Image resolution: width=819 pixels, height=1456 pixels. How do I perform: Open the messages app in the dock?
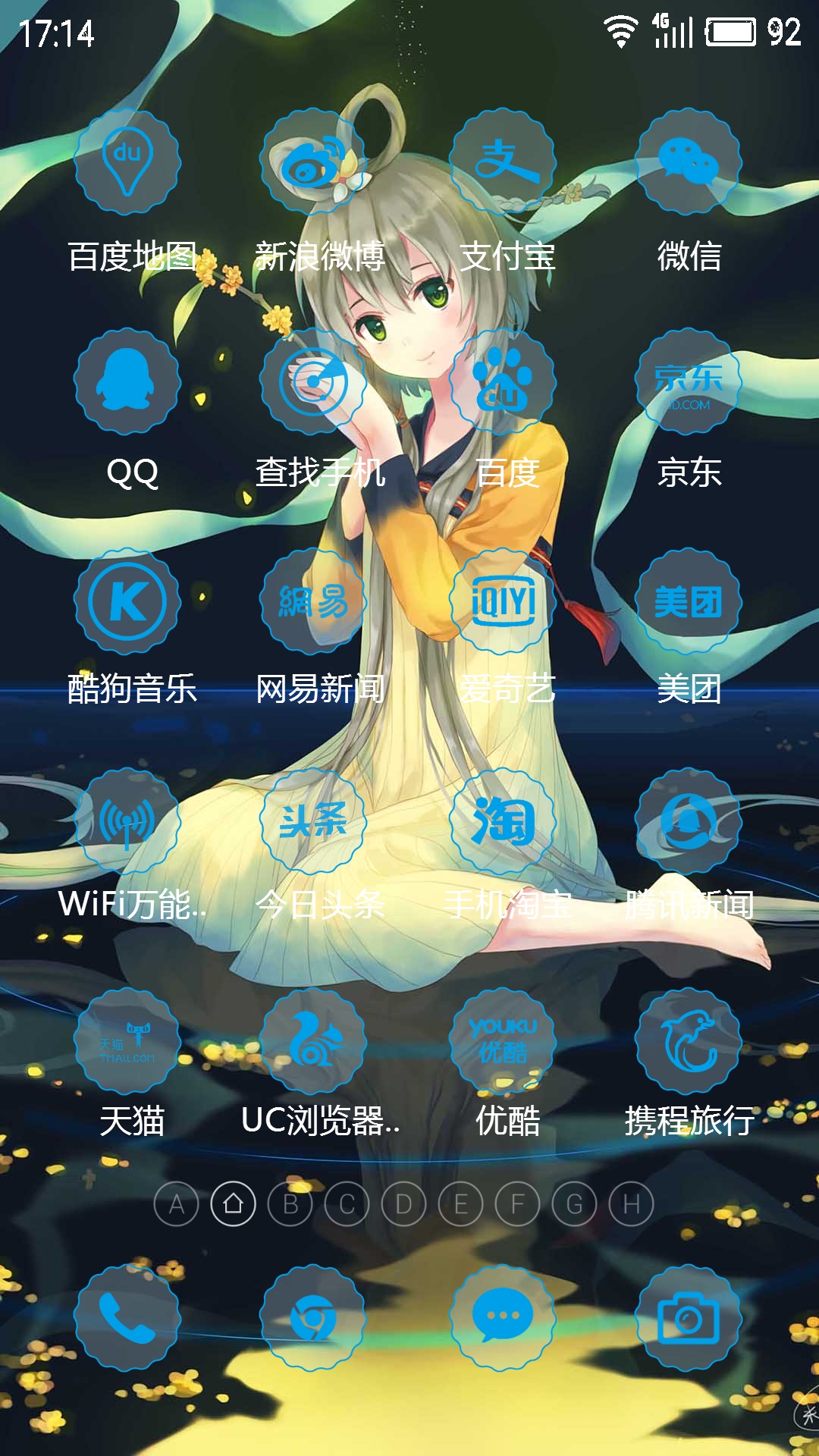[x=503, y=1317]
